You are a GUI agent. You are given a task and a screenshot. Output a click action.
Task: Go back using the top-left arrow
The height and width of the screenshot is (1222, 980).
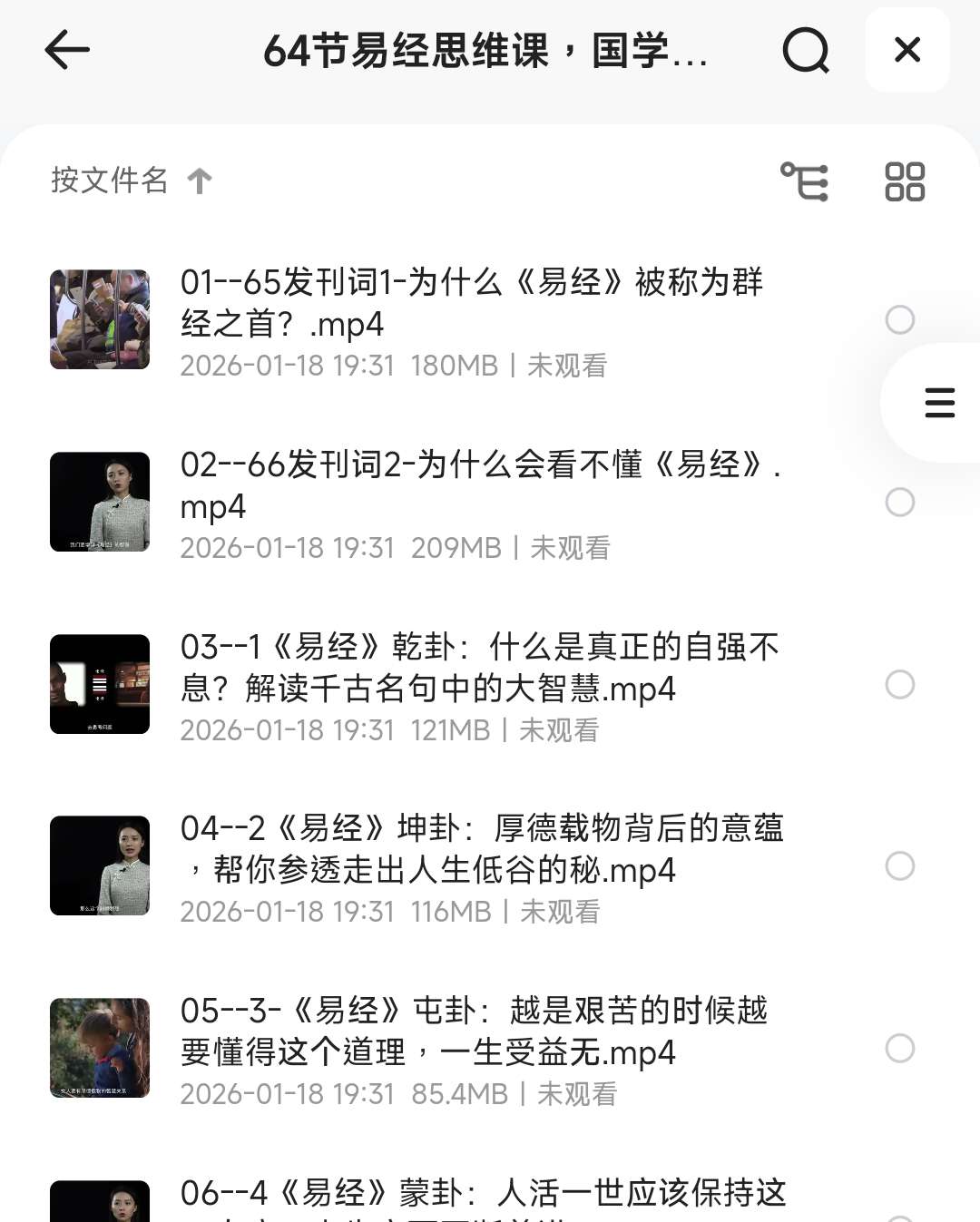(x=67, y=50)
